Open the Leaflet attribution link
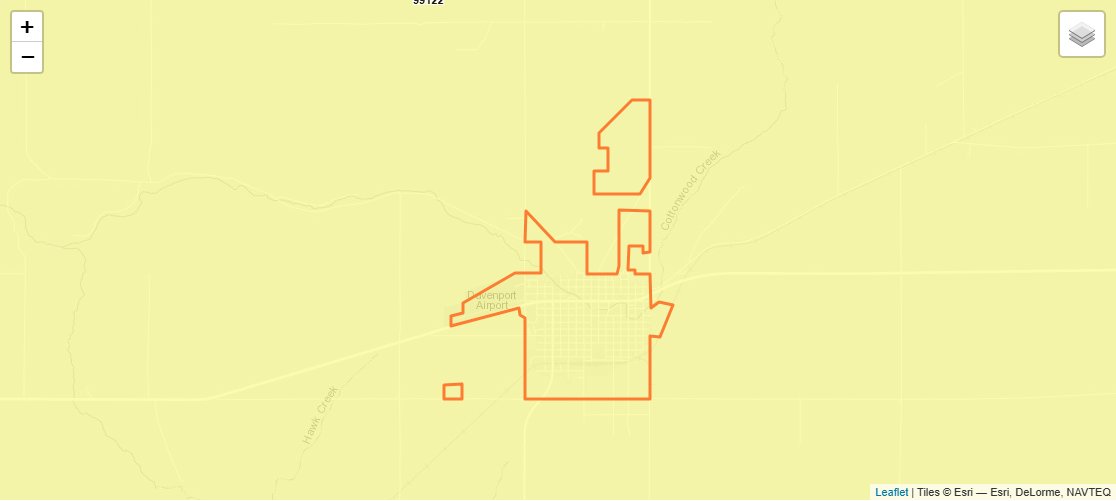 [x=891, y=492]
